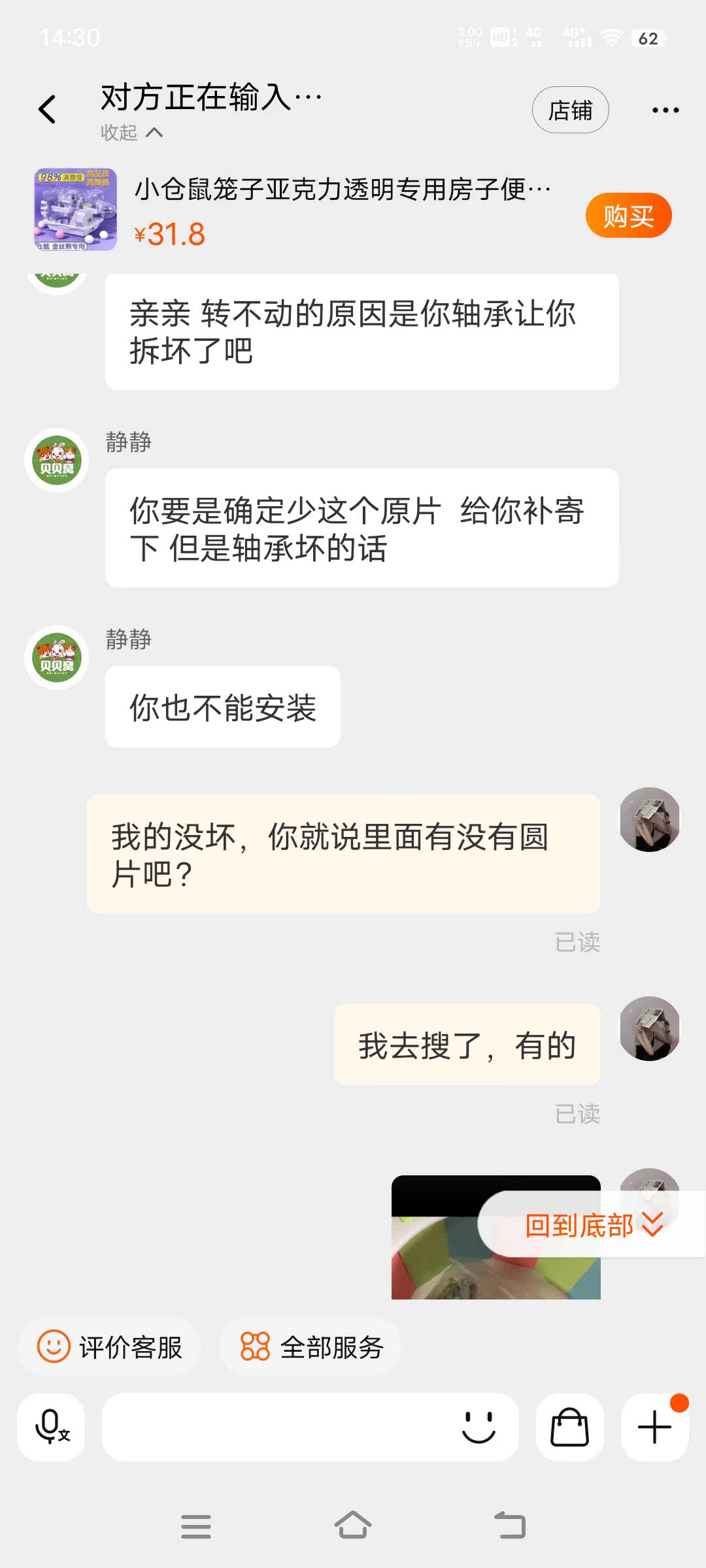Open recent apps from navigation bar

pos(196,1526)
